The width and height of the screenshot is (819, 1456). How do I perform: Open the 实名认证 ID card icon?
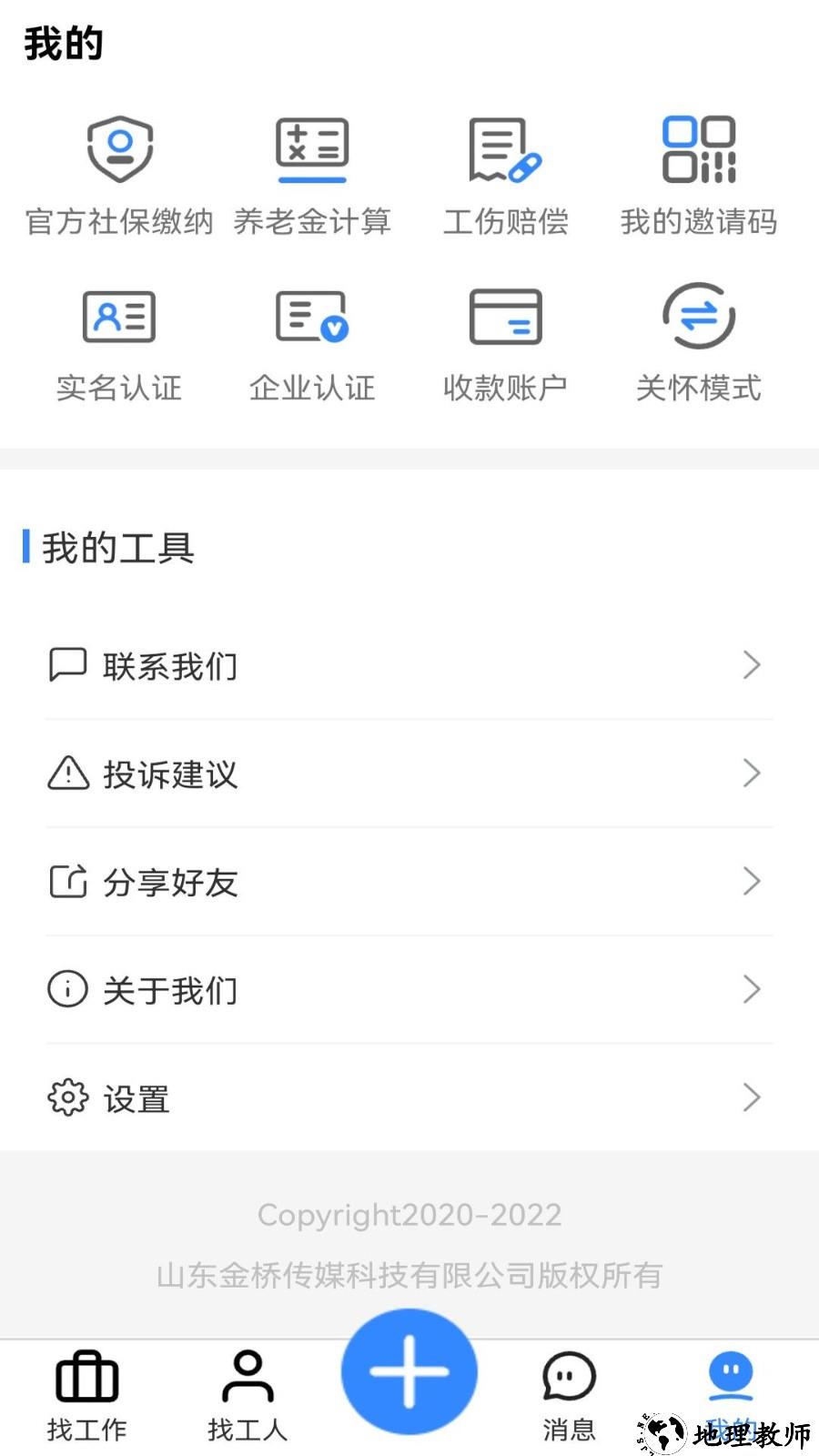tap(117, 317)
